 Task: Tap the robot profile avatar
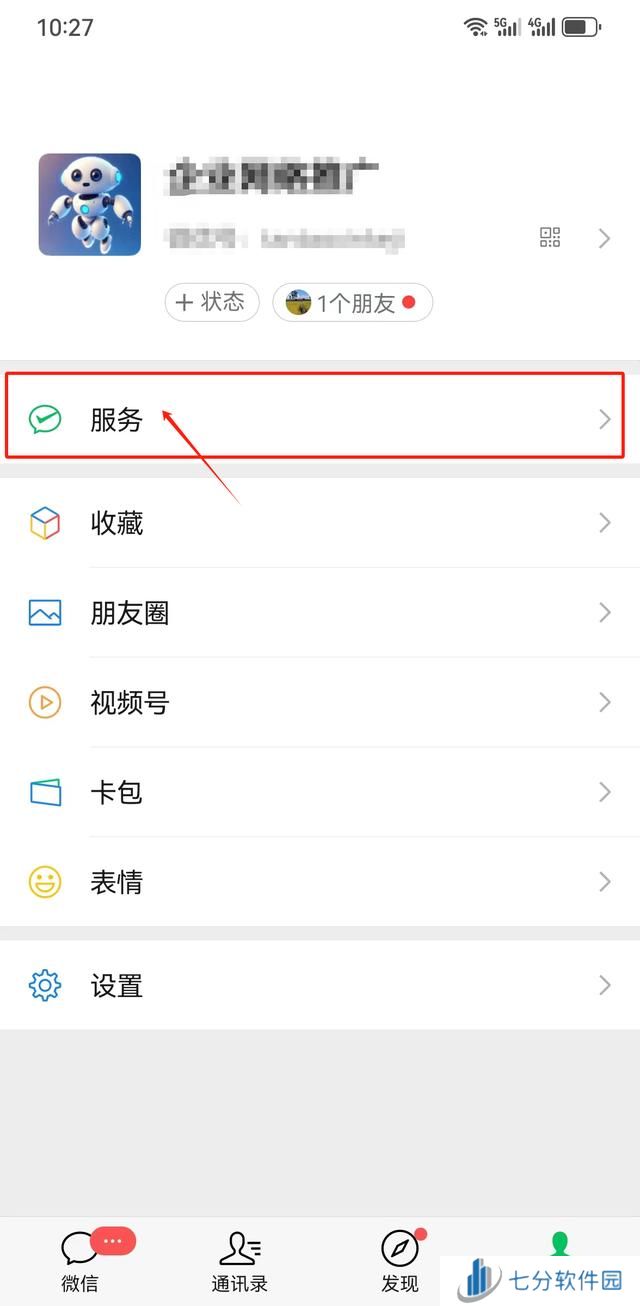pos(90,204)
